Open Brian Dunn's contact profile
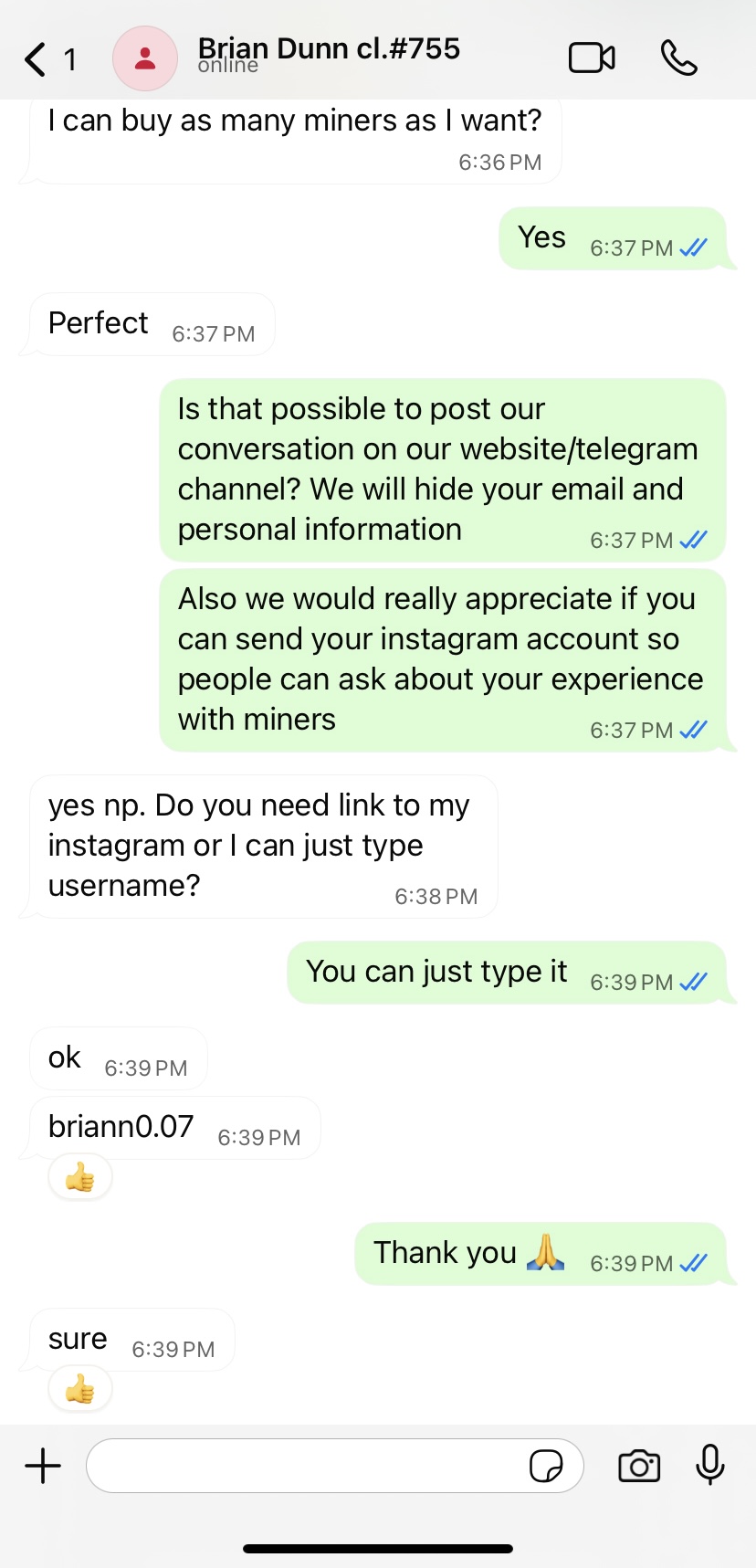 tap(328, 55)
